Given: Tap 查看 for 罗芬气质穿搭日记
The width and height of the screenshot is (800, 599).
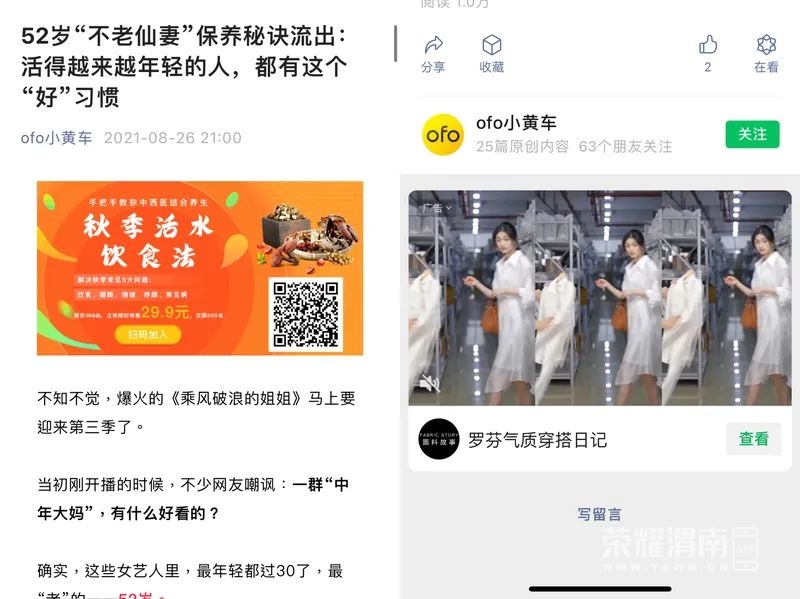Looking at the screenshot, I should (x=753, y=439).
